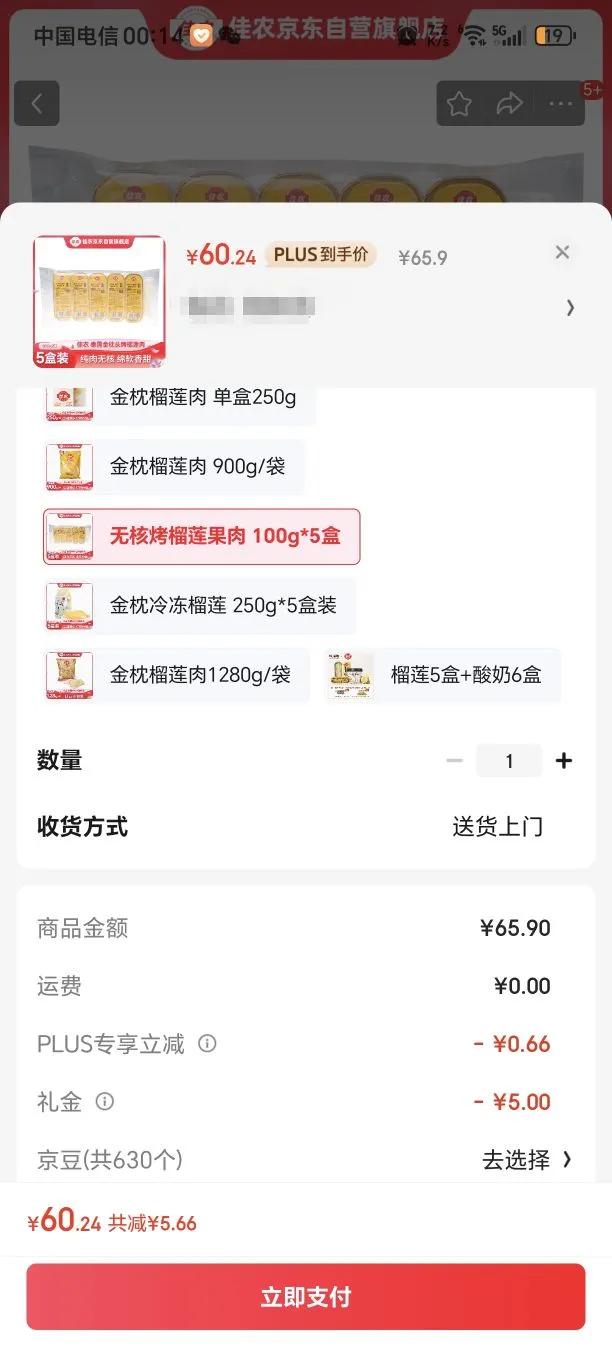The width and height of the screenshot is (612, 1350).
Task: Go back using the top-left arrow
Action: pyautogui.click(x=37, y=104)
